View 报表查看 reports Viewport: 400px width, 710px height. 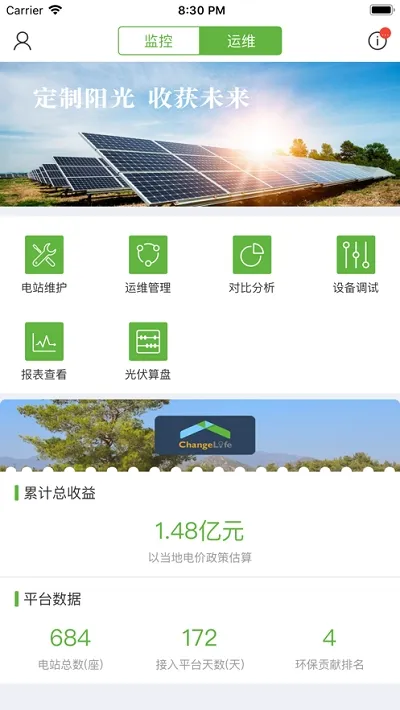tap(44, 351)
